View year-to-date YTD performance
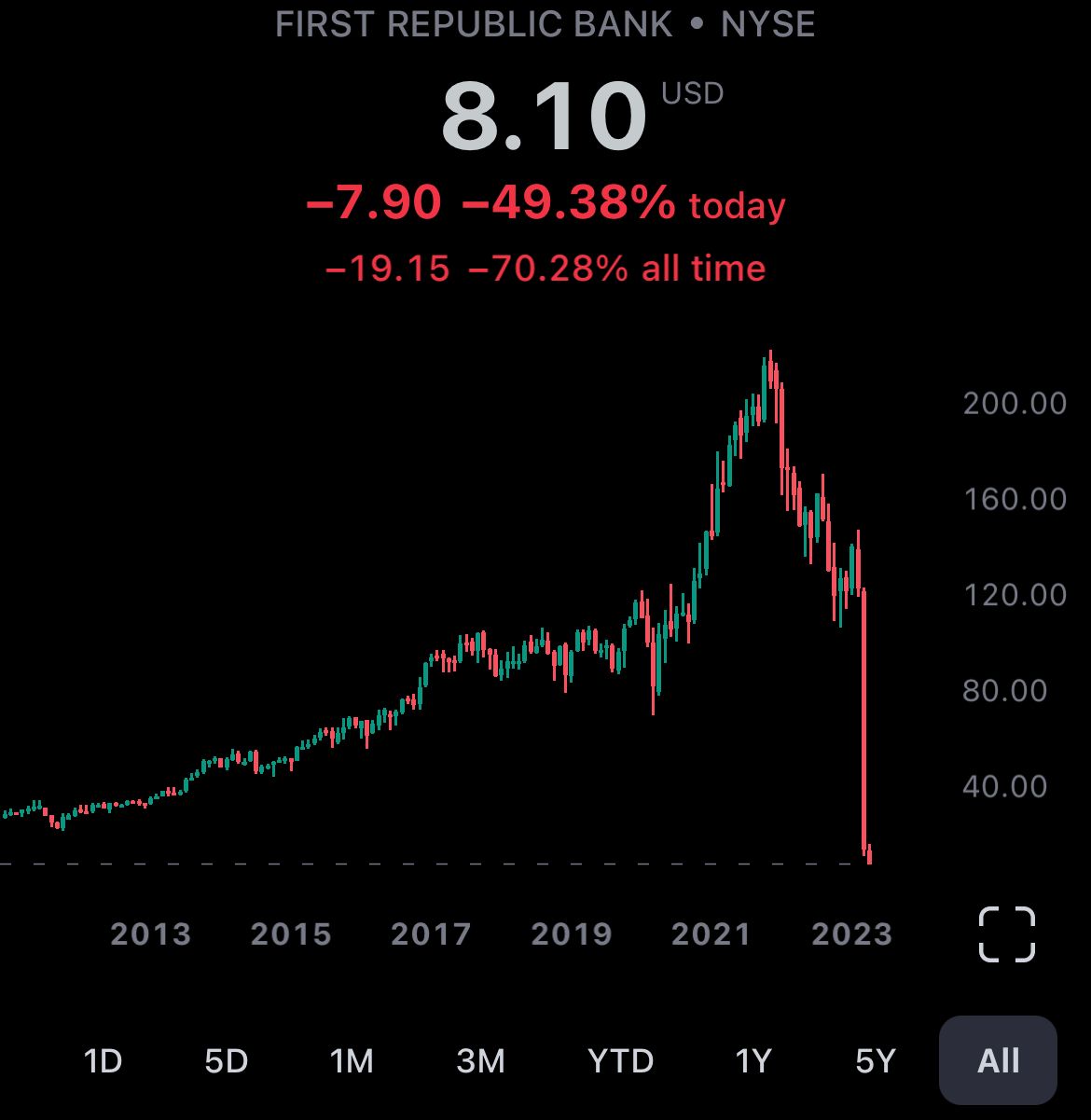The width and height of the screenshot is (1091, 1120). point(620,1060)
